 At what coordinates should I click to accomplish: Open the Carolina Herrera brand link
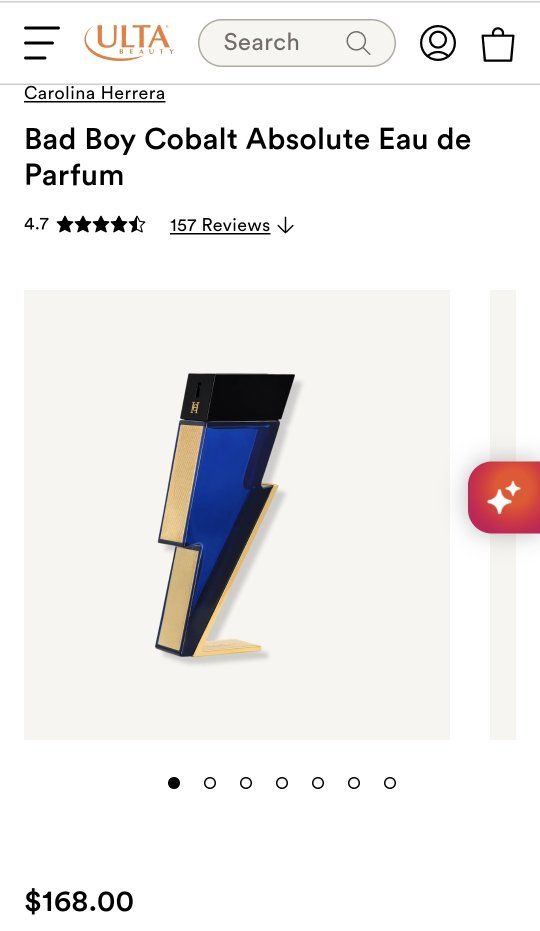[94, 94]
